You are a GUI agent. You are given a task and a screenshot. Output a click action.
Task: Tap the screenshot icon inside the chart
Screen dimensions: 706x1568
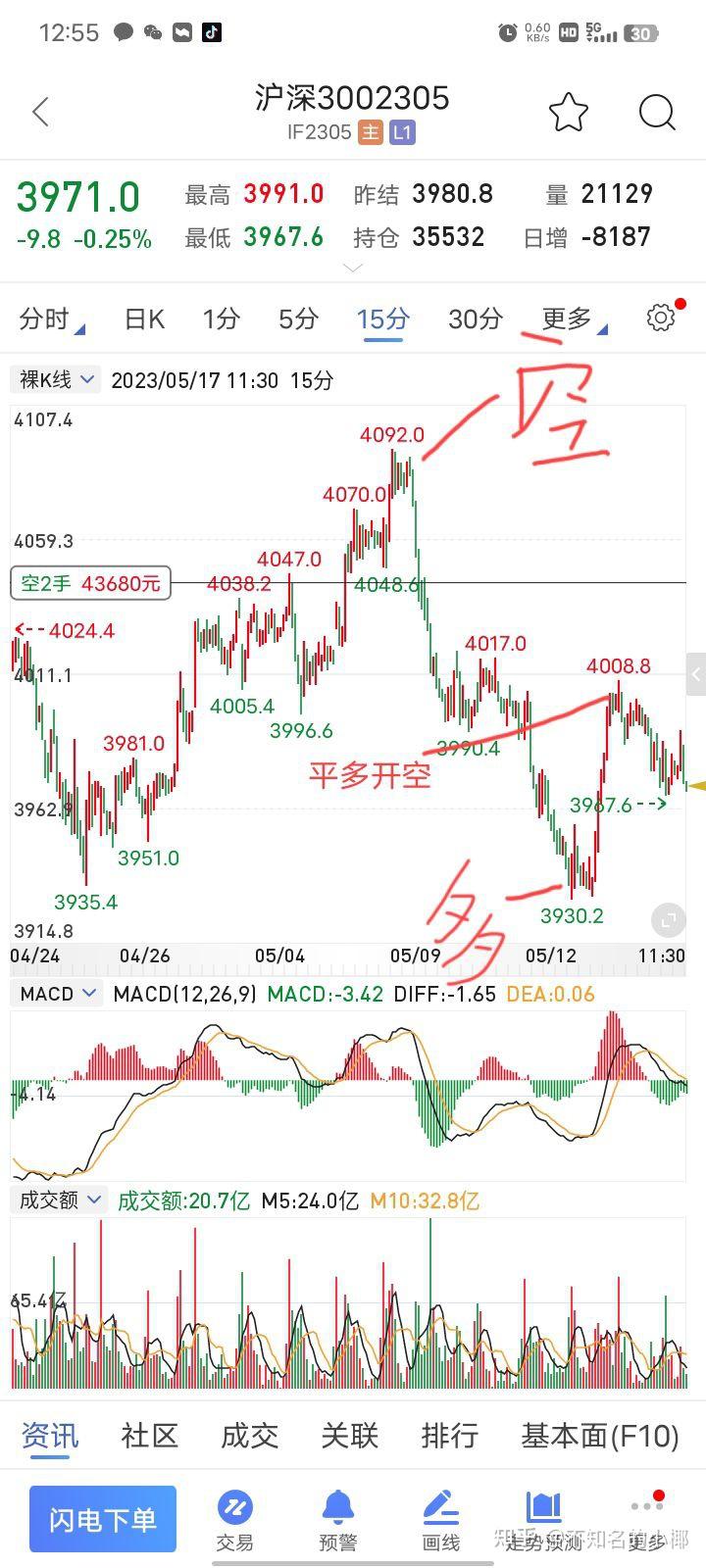click(x=668, y=919)
